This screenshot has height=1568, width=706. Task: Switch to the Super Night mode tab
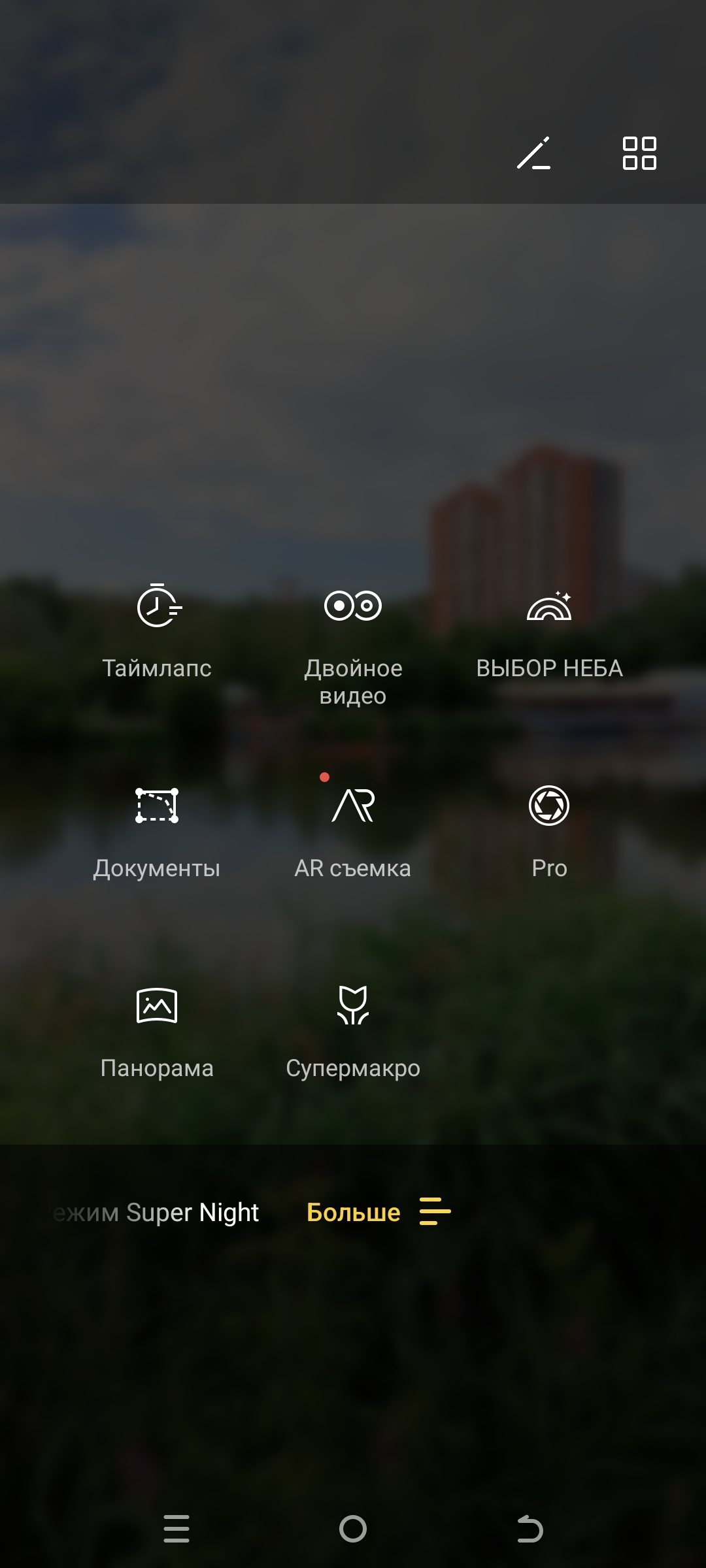tap(157, 1213)
